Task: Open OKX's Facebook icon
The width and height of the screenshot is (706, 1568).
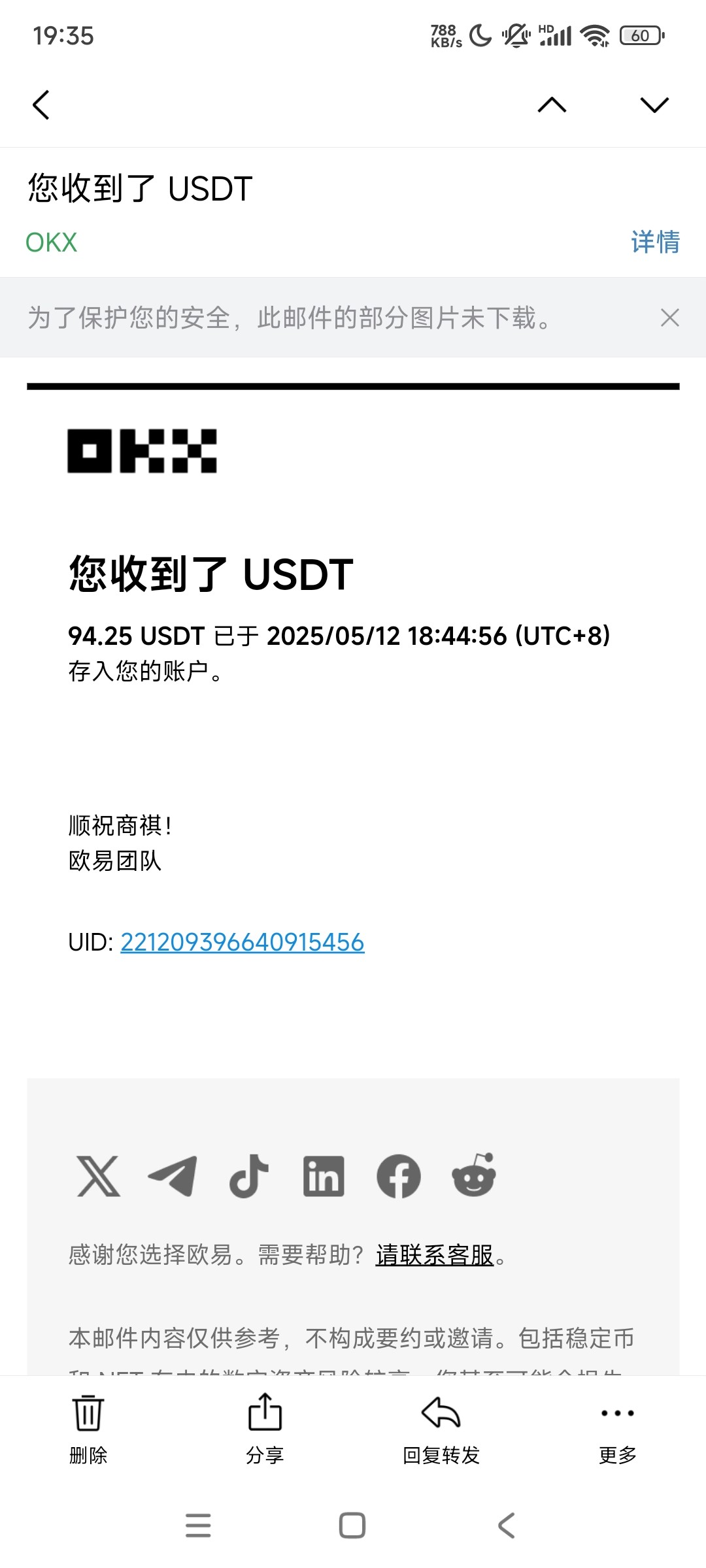Action: pos(399,1176)
